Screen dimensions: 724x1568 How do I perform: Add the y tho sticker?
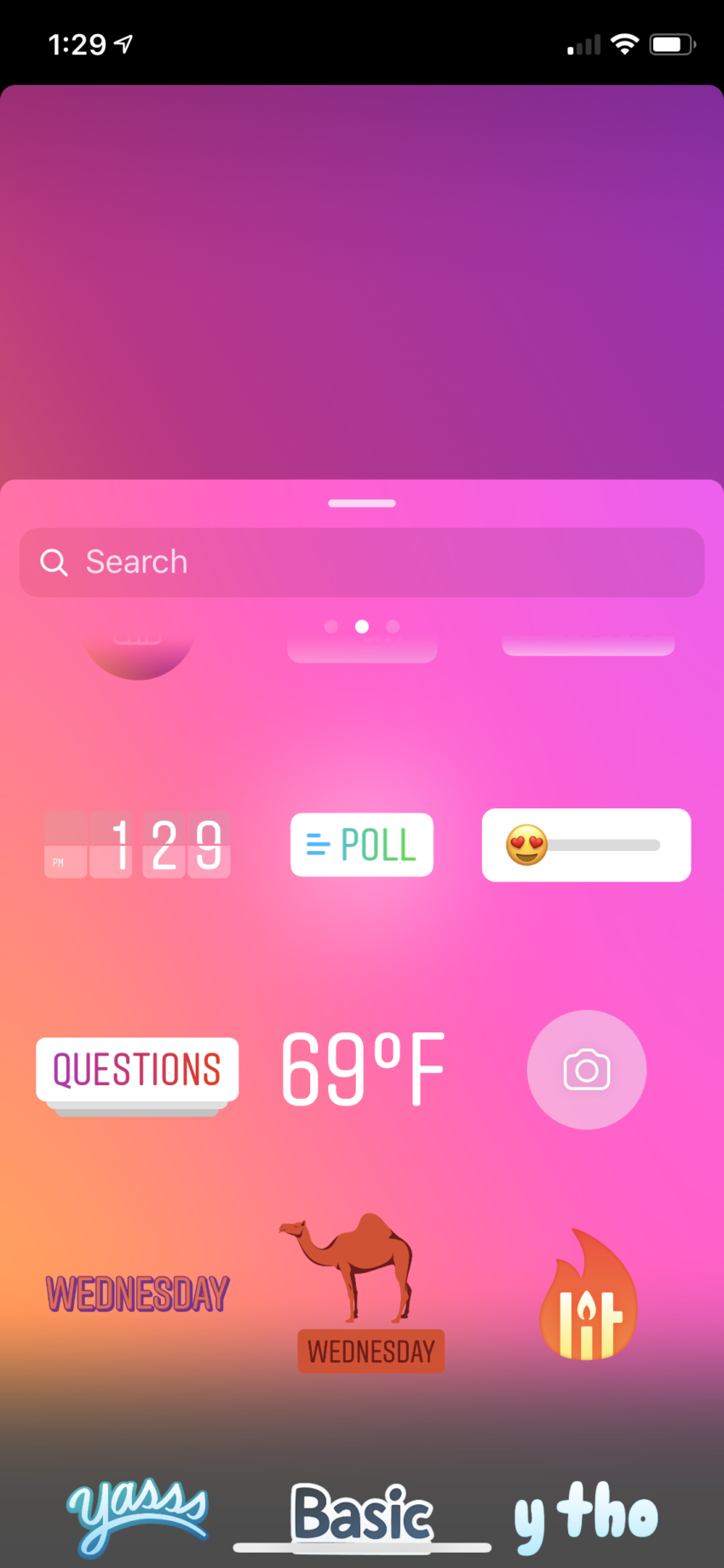(586, 1514)
